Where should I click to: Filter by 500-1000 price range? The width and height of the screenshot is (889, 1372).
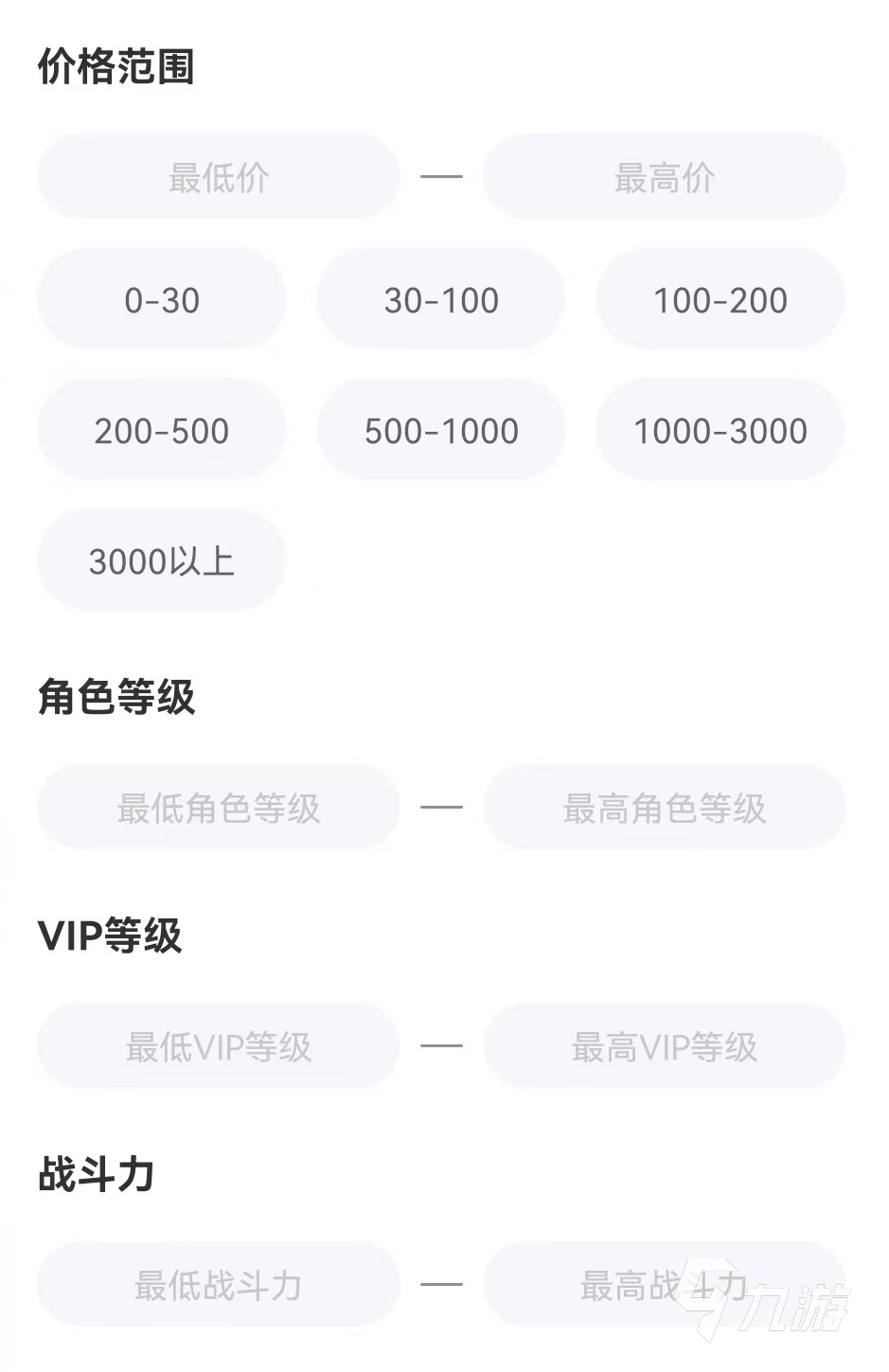click(x=441, y=431)
